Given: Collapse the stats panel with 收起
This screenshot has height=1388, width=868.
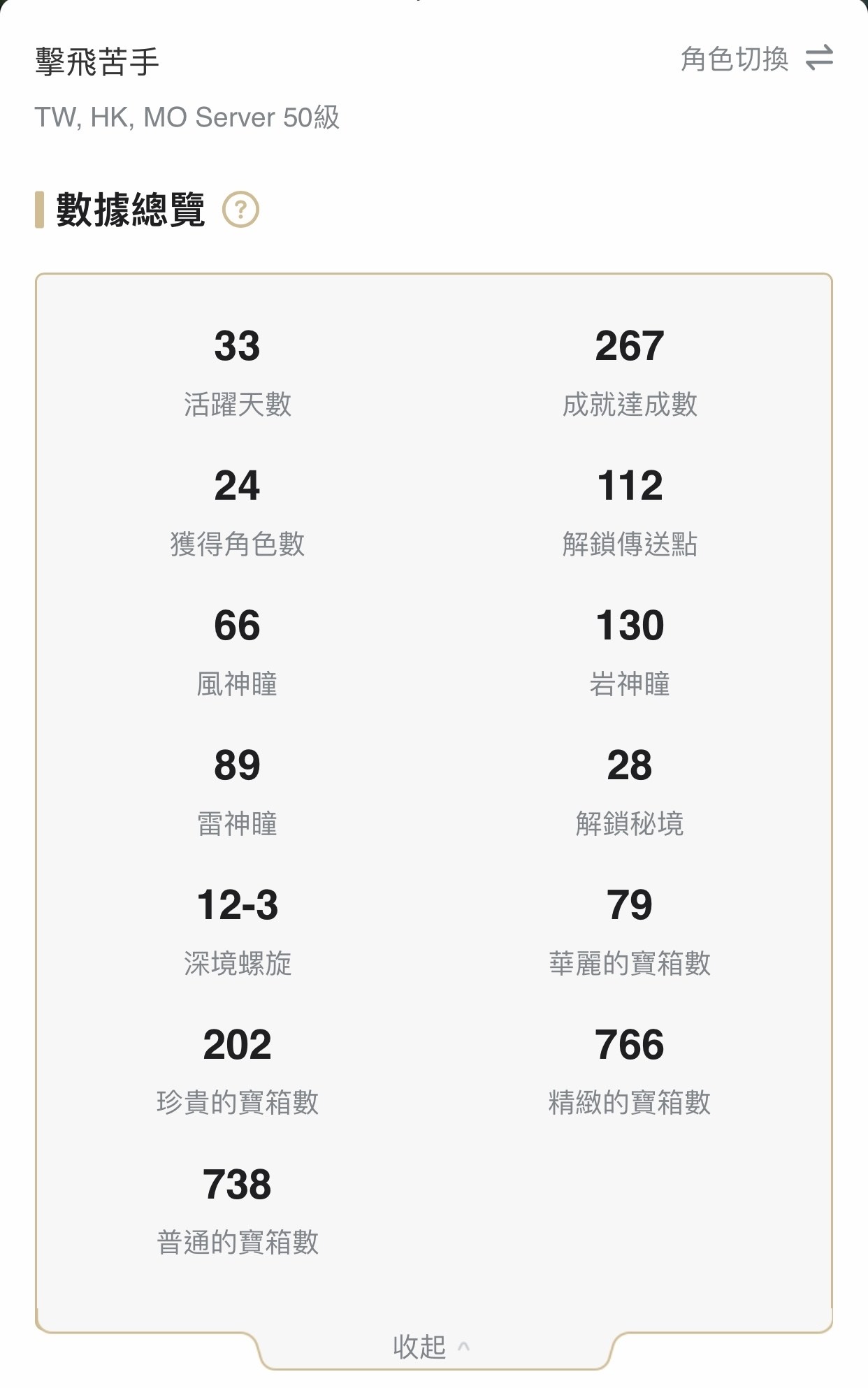Looking at the screenshot, I should (431, 1345).
